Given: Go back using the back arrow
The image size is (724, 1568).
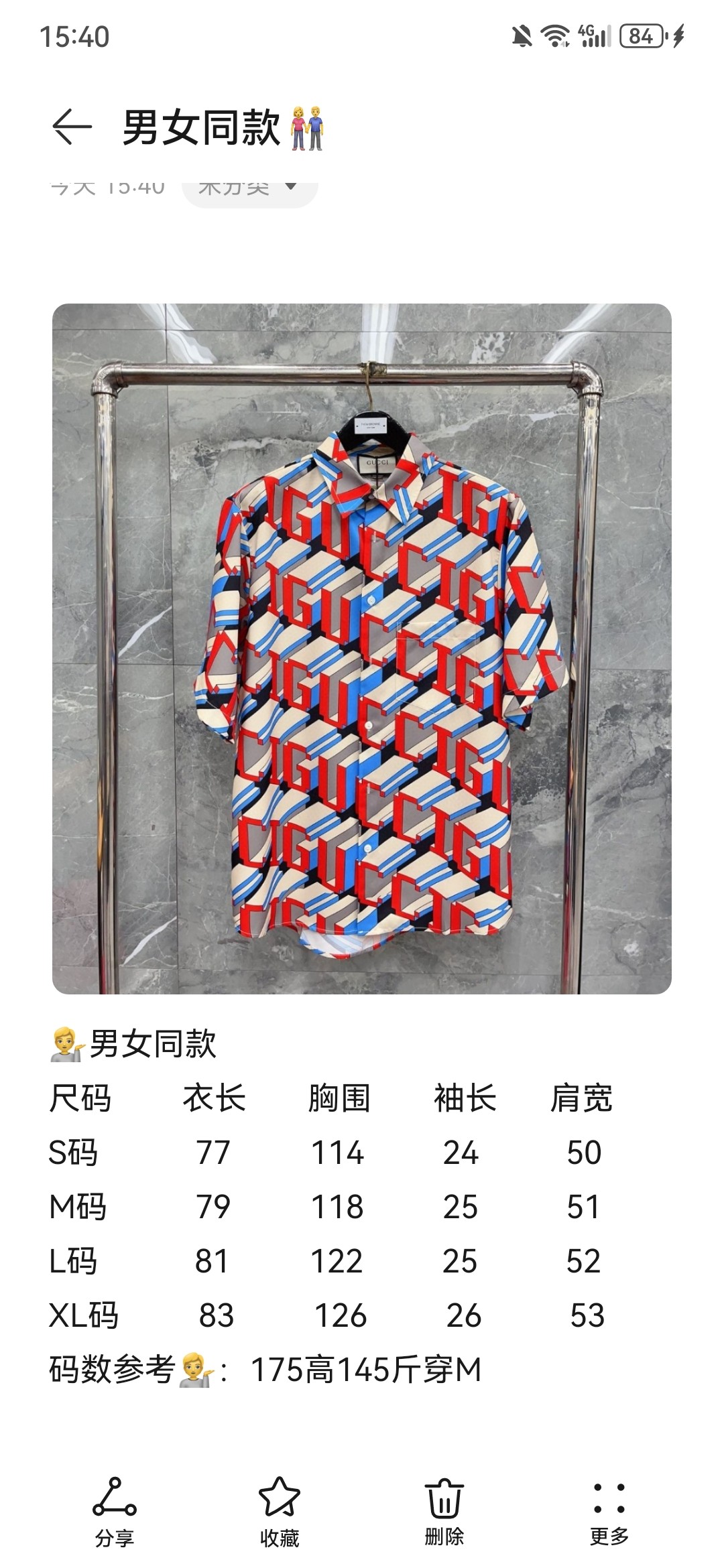Looking at the screenshot, I should [x=72, y=127].
